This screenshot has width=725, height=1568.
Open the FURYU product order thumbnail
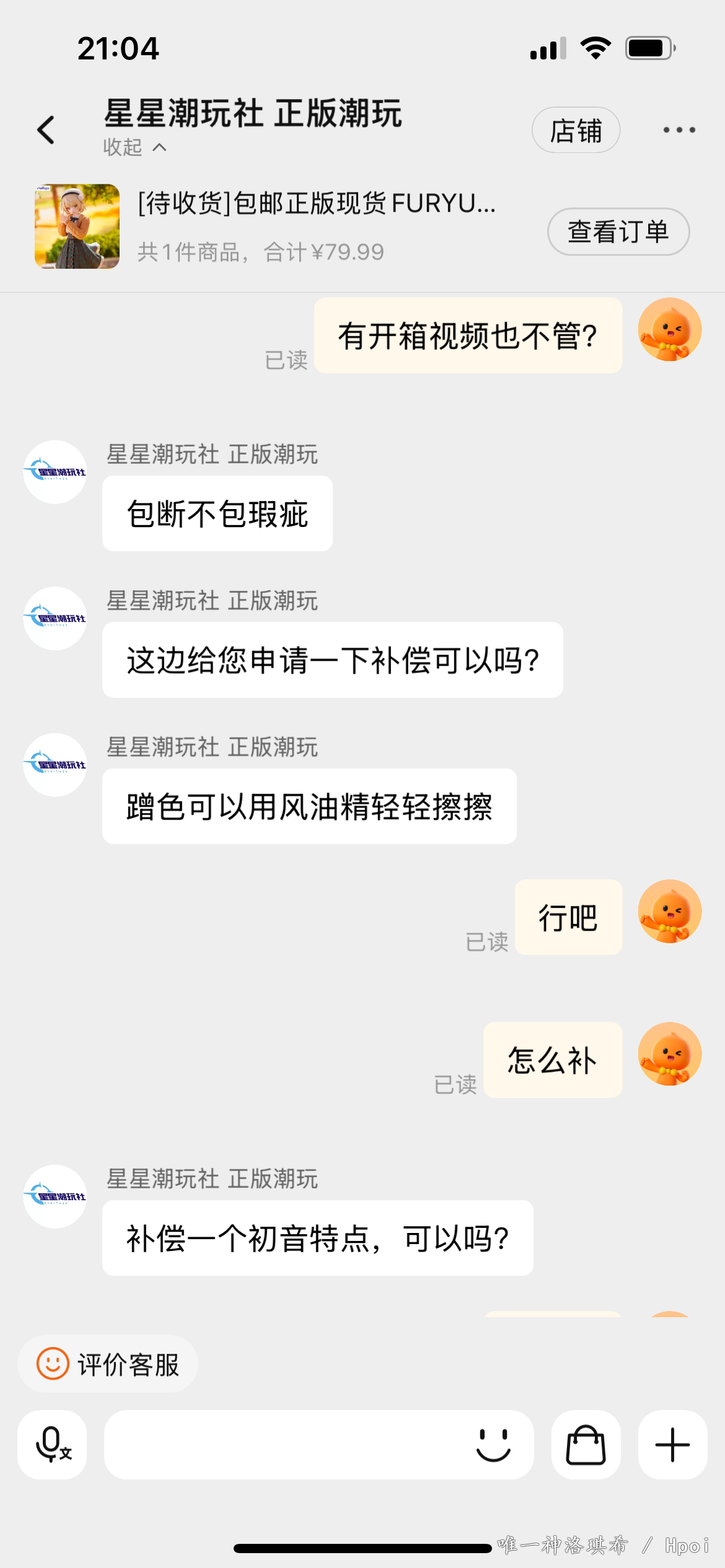coord(77,226)
